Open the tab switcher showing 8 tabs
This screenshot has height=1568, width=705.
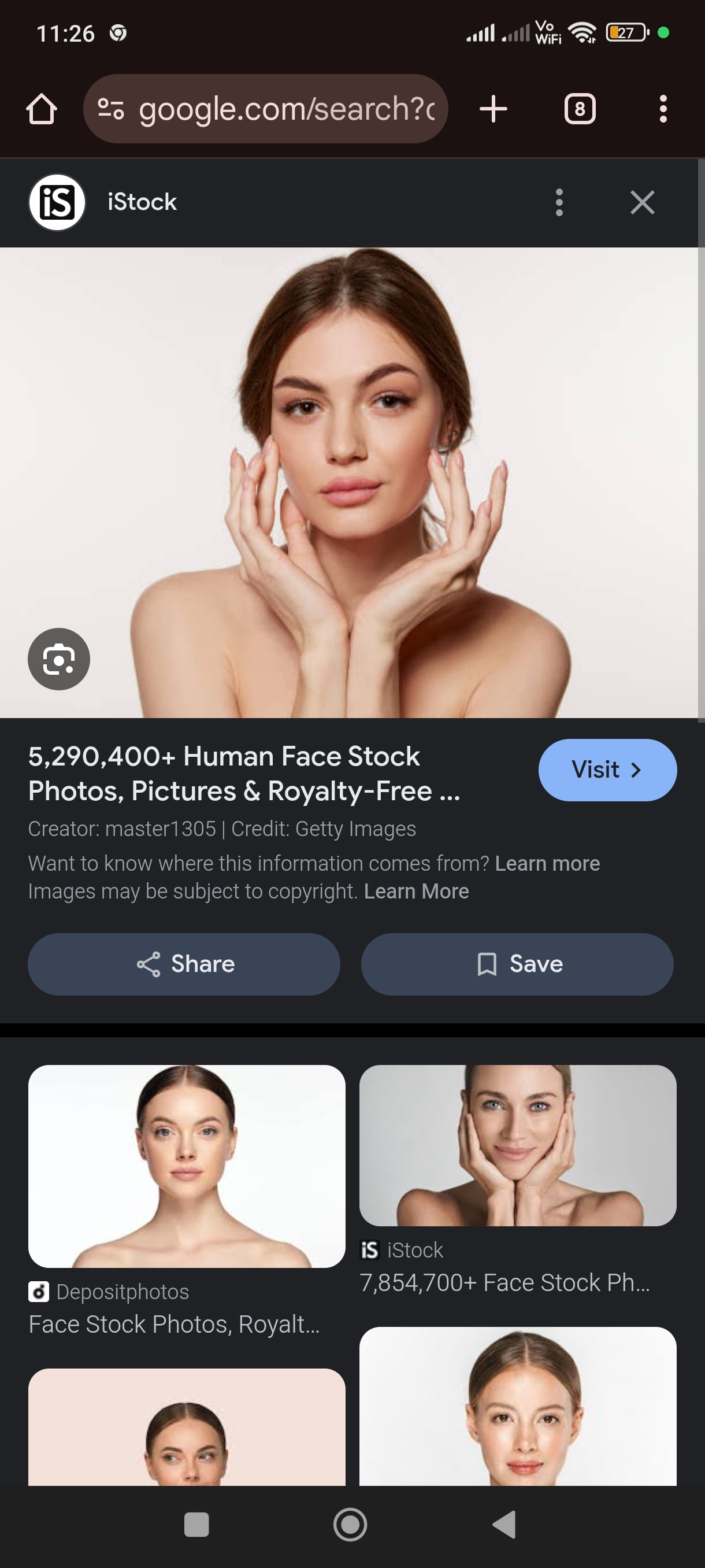579,109
